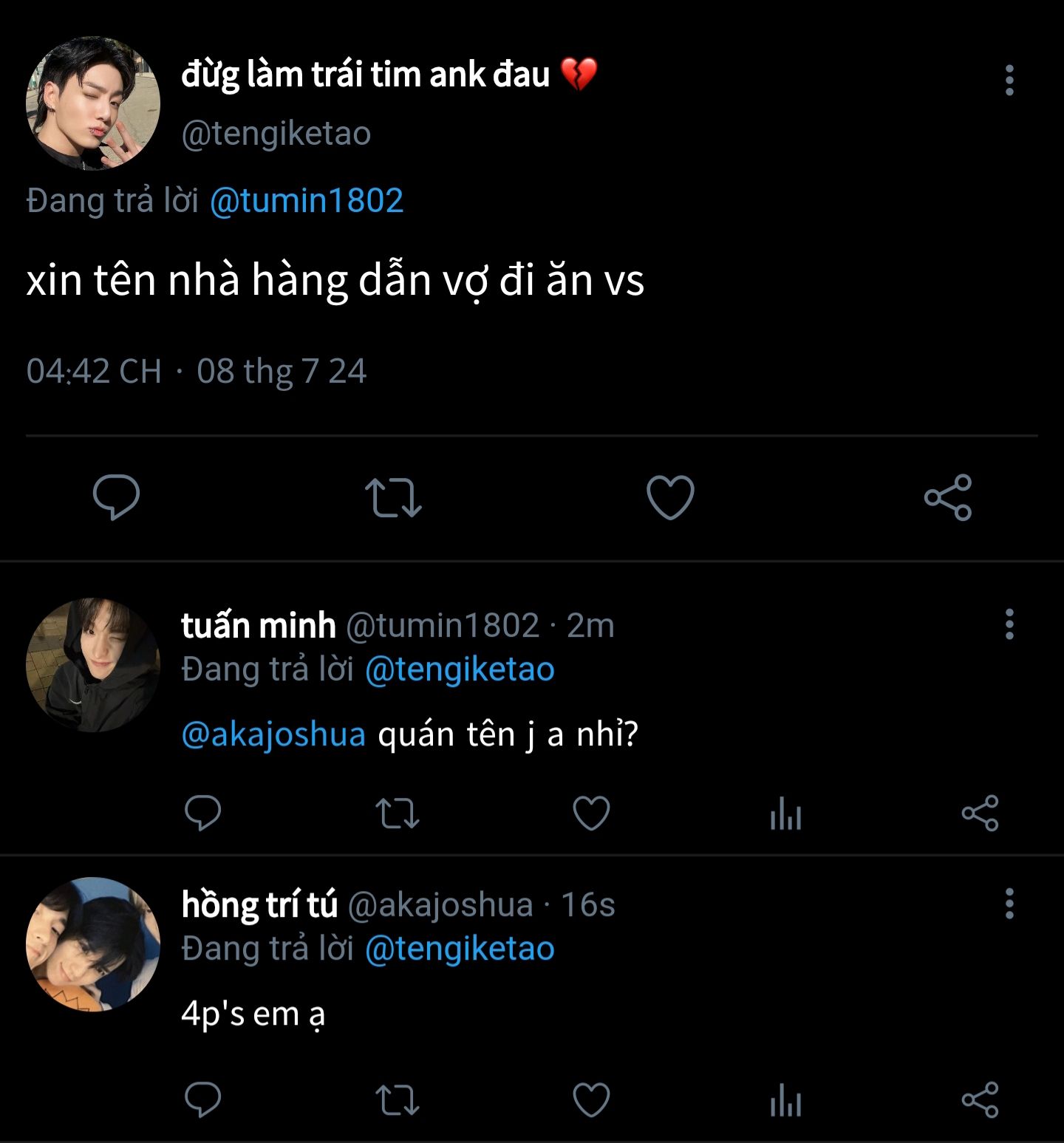Screen dimensions: 1064x1143
Task: Open overflow menu on the main tweet
Action: 1009,80
